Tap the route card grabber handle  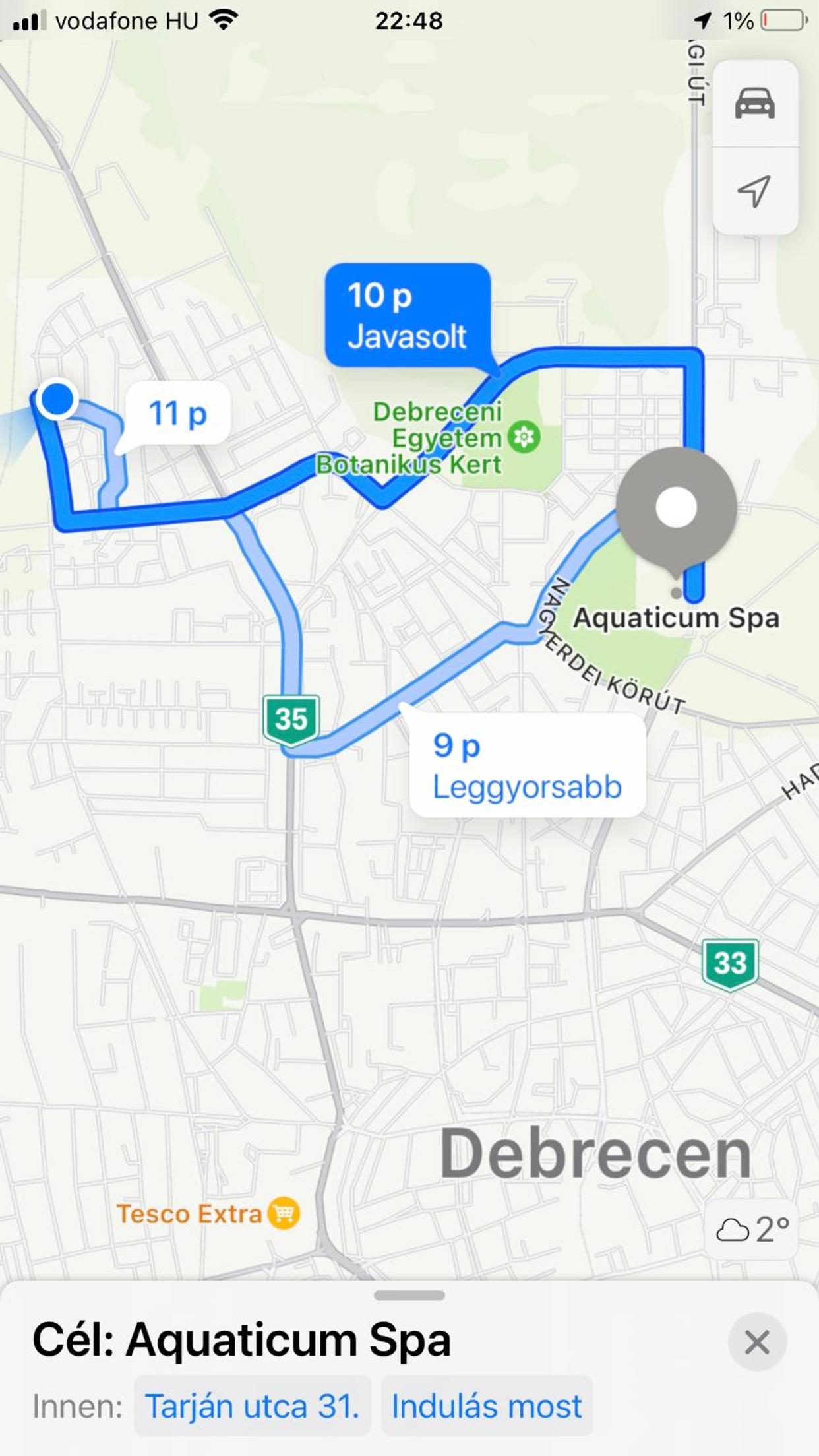409,1295
